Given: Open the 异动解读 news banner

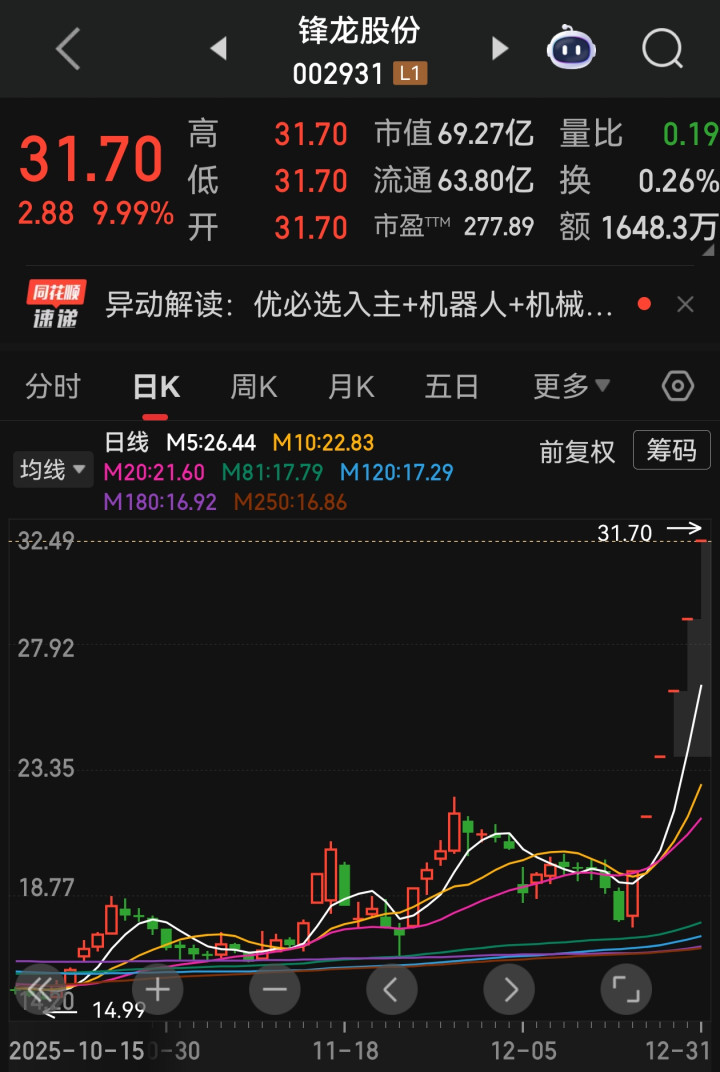Looking at the screenshot, I should tap(360, 305).
